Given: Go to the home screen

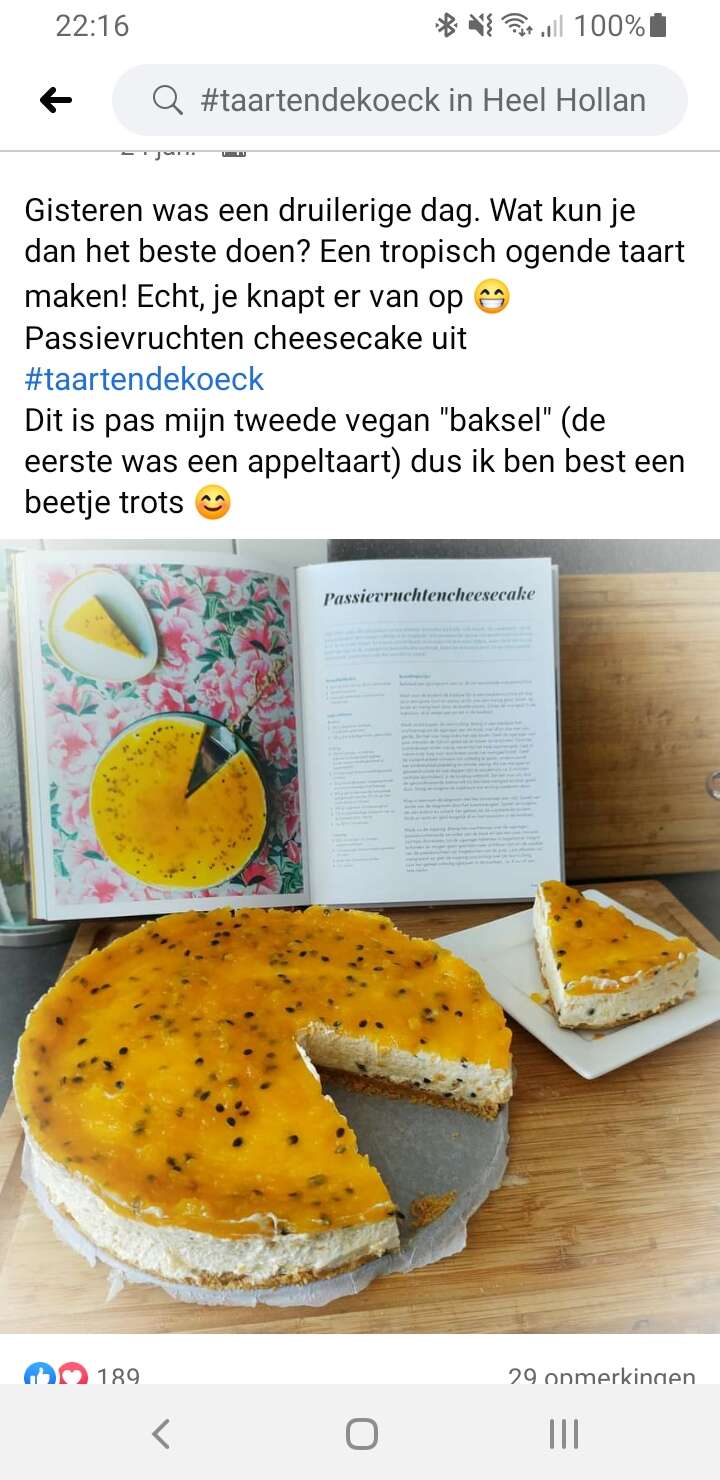Looking at the screenshot, I should 361,1434.
